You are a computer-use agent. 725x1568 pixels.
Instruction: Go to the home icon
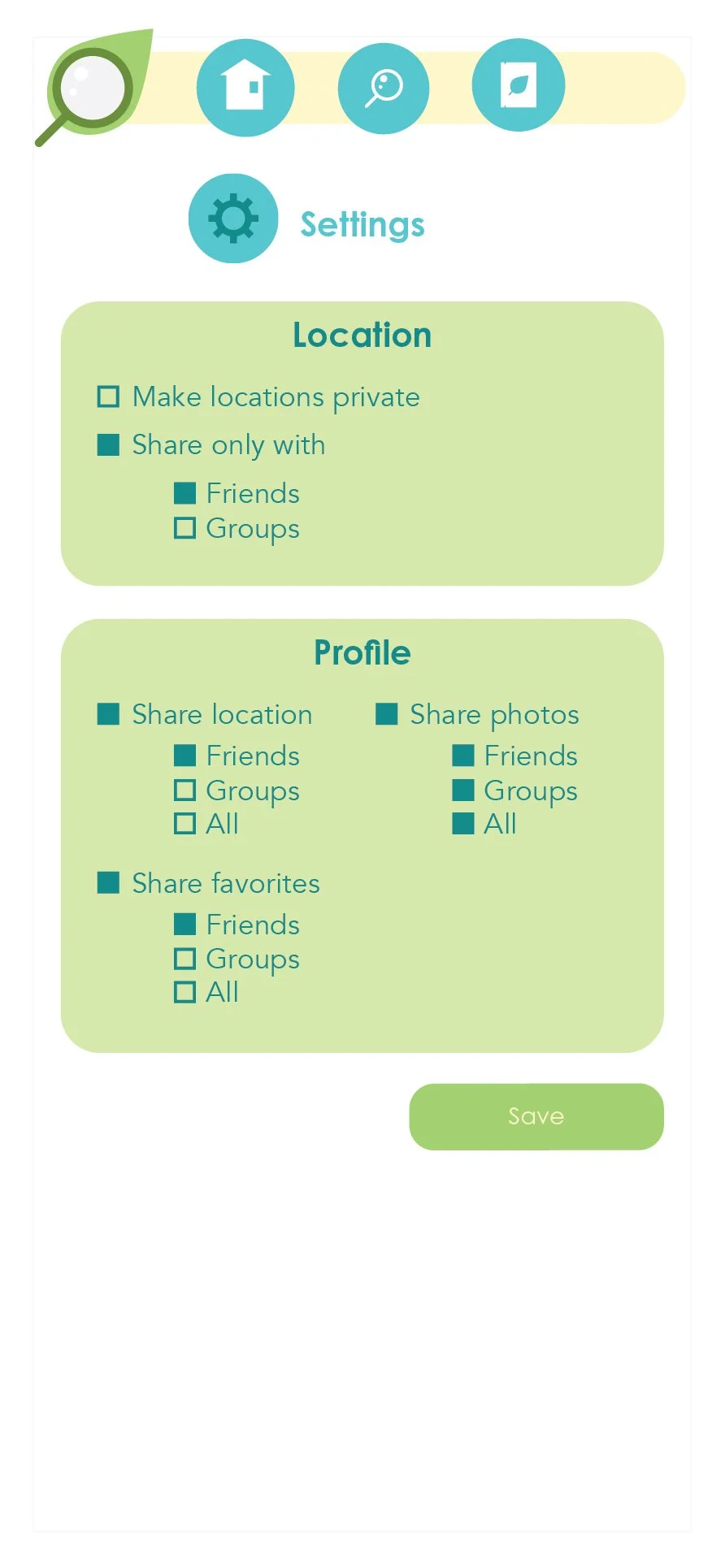pyautogui.click(x=245, y=87)
